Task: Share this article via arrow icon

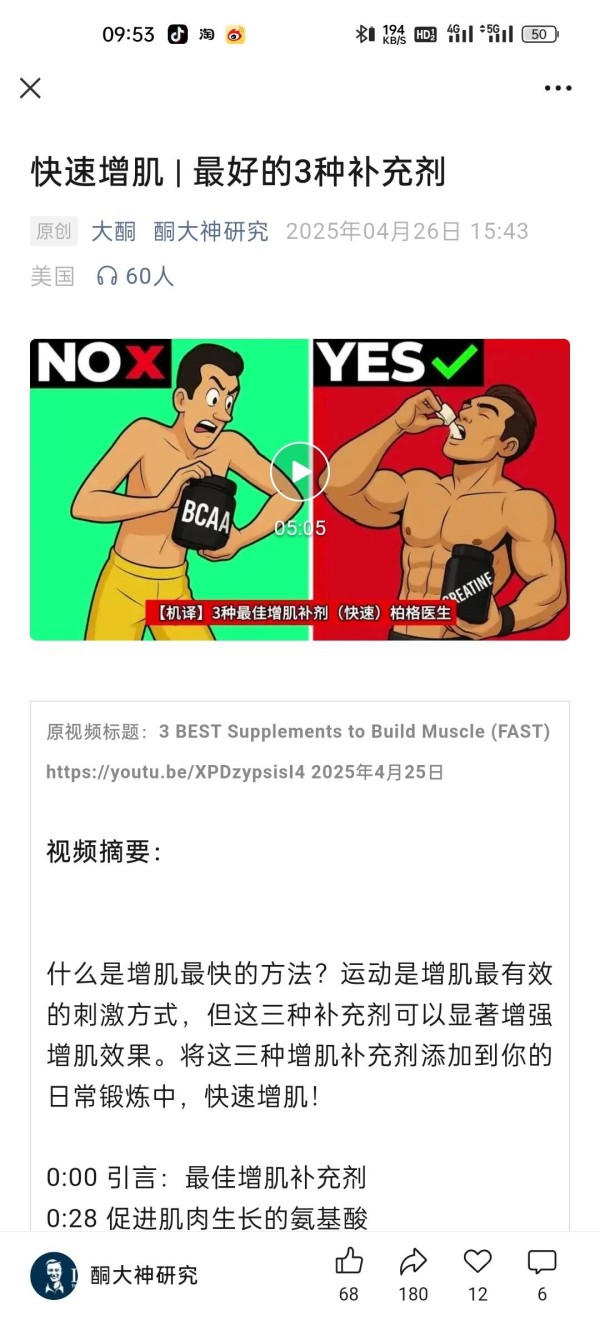Action: point(413,1262)
